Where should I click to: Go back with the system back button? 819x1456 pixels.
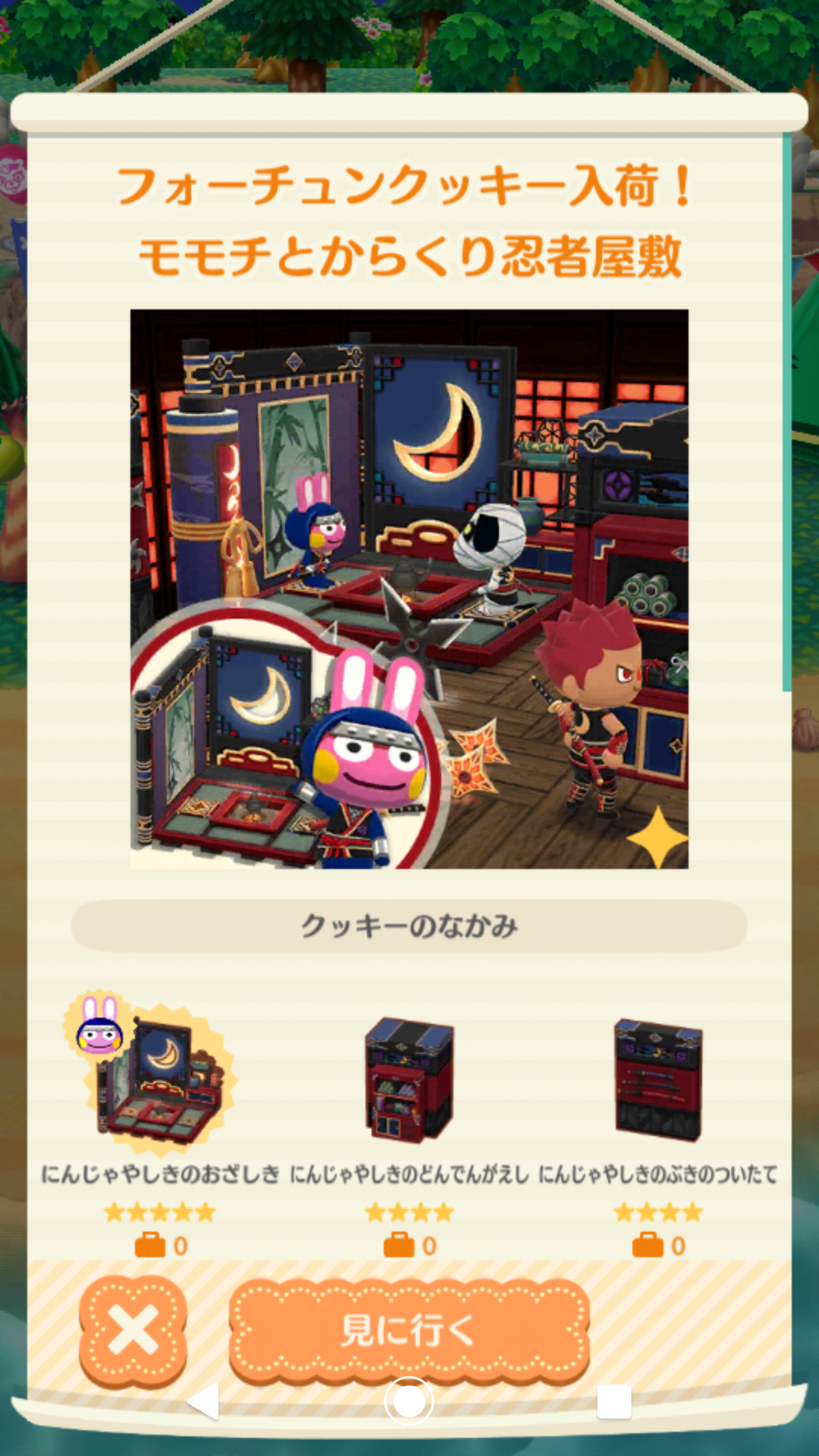click(203, 1401)
